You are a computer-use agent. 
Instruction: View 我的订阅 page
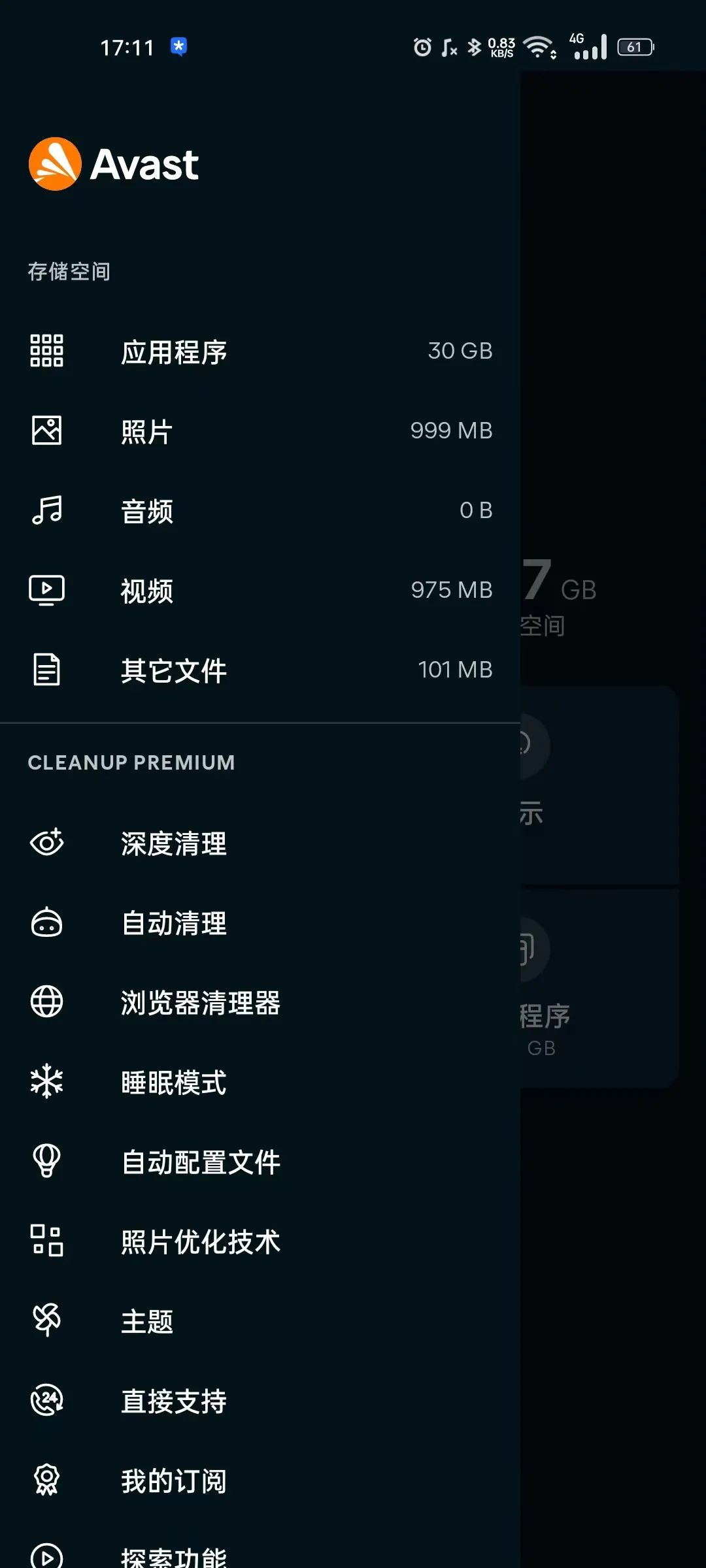point(174,1480)
